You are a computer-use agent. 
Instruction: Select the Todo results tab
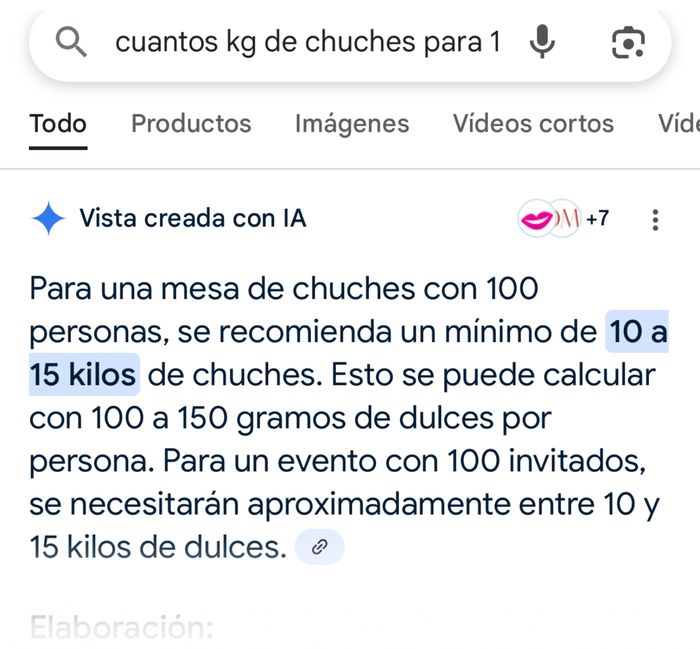pos(58,124)
